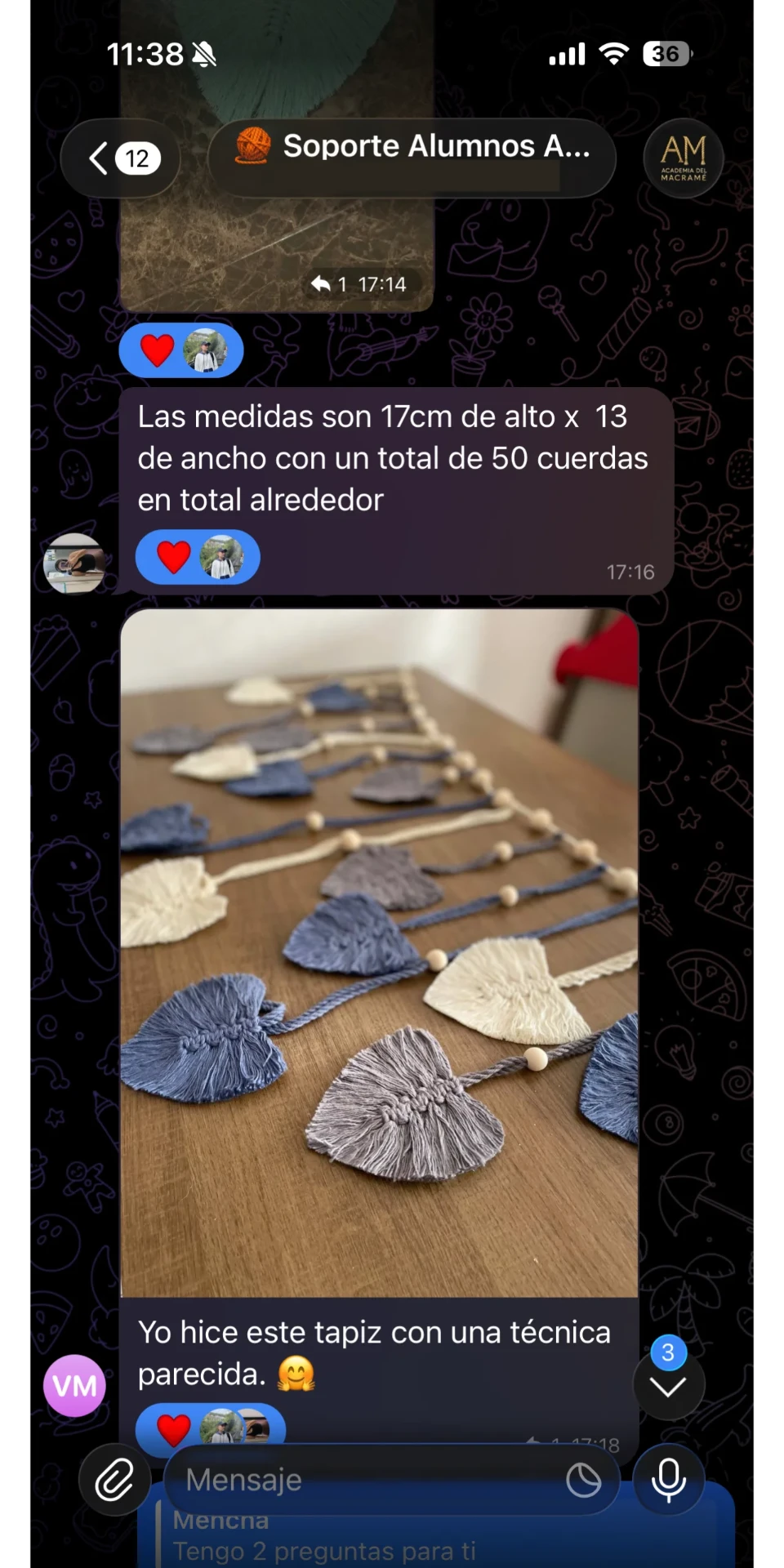Open the sticker panel in the message field
This screenshot has height=1568, width=784.
[583, 1480]
